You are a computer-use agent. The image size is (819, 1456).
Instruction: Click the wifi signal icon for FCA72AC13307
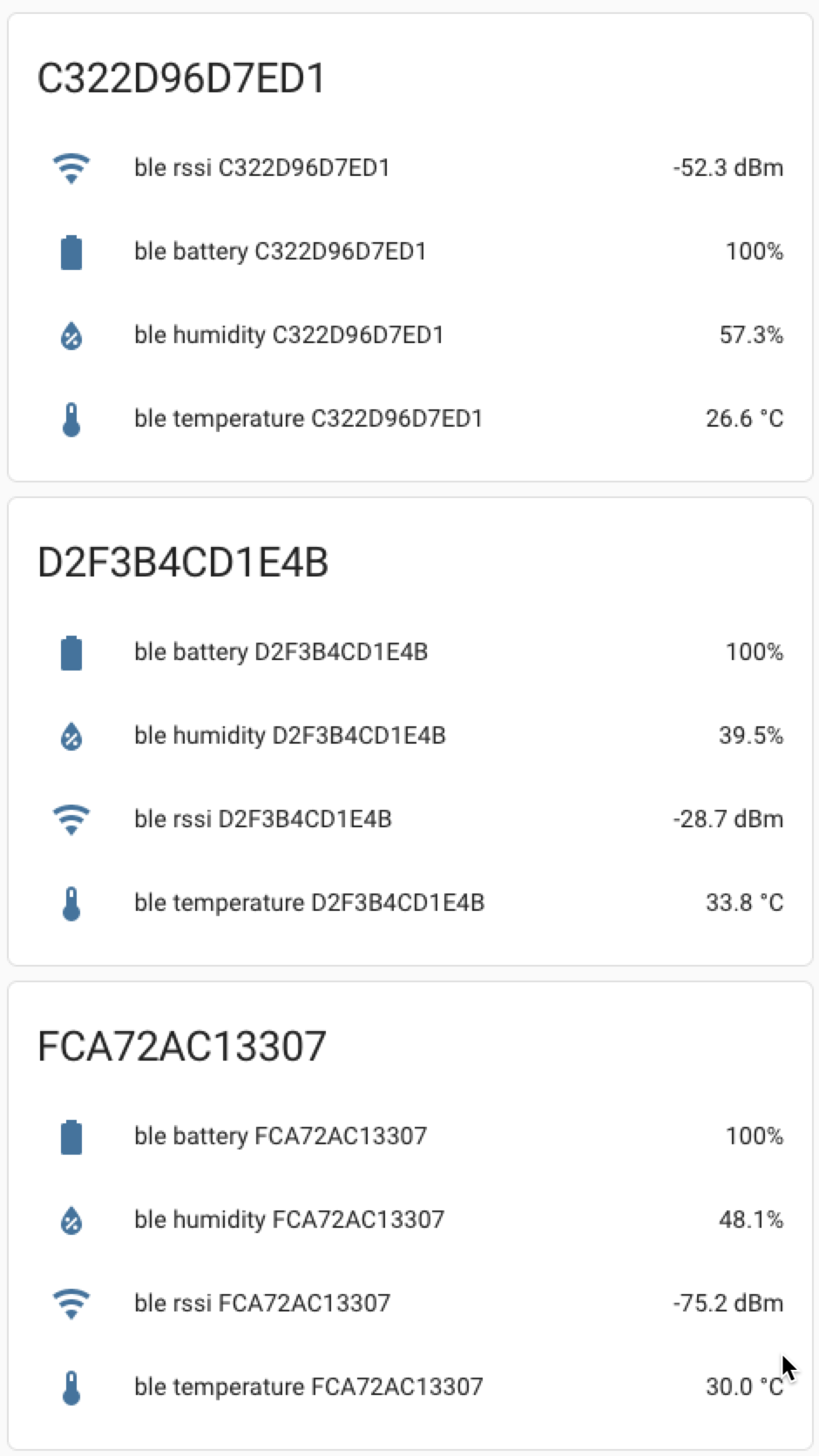(x=71, y=1303)
